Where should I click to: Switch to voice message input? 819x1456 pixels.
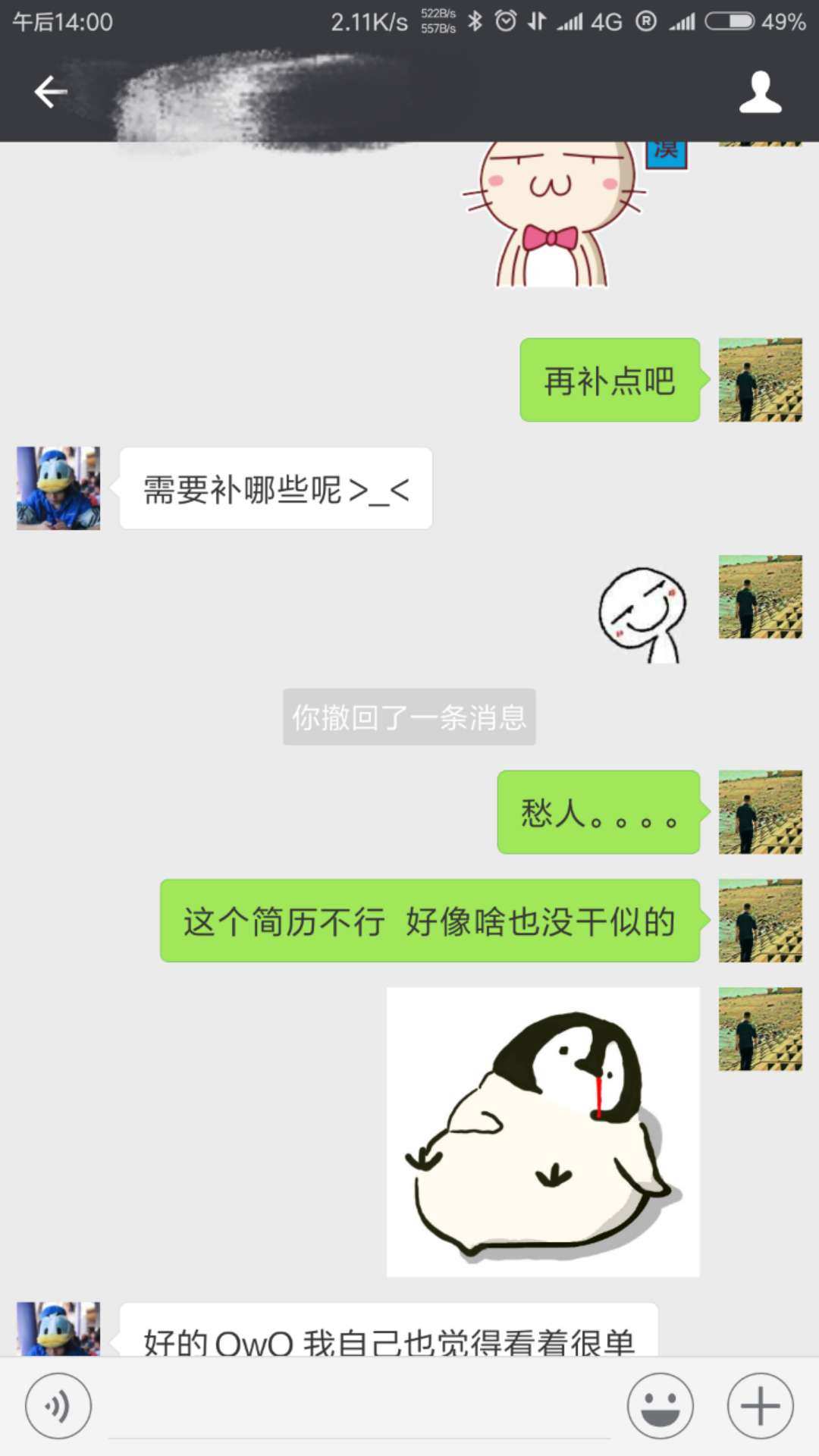coord(58,1406)
